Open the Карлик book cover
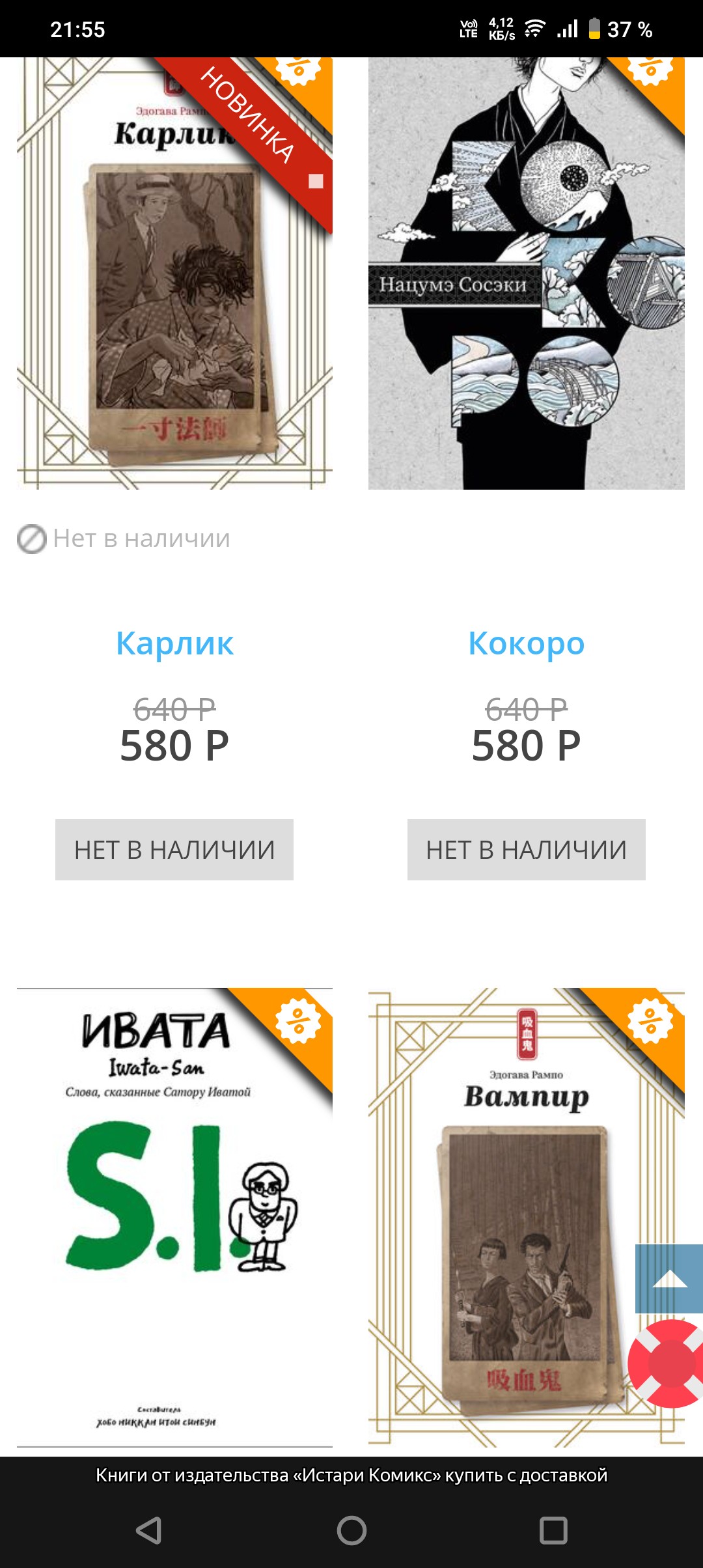 174,273
